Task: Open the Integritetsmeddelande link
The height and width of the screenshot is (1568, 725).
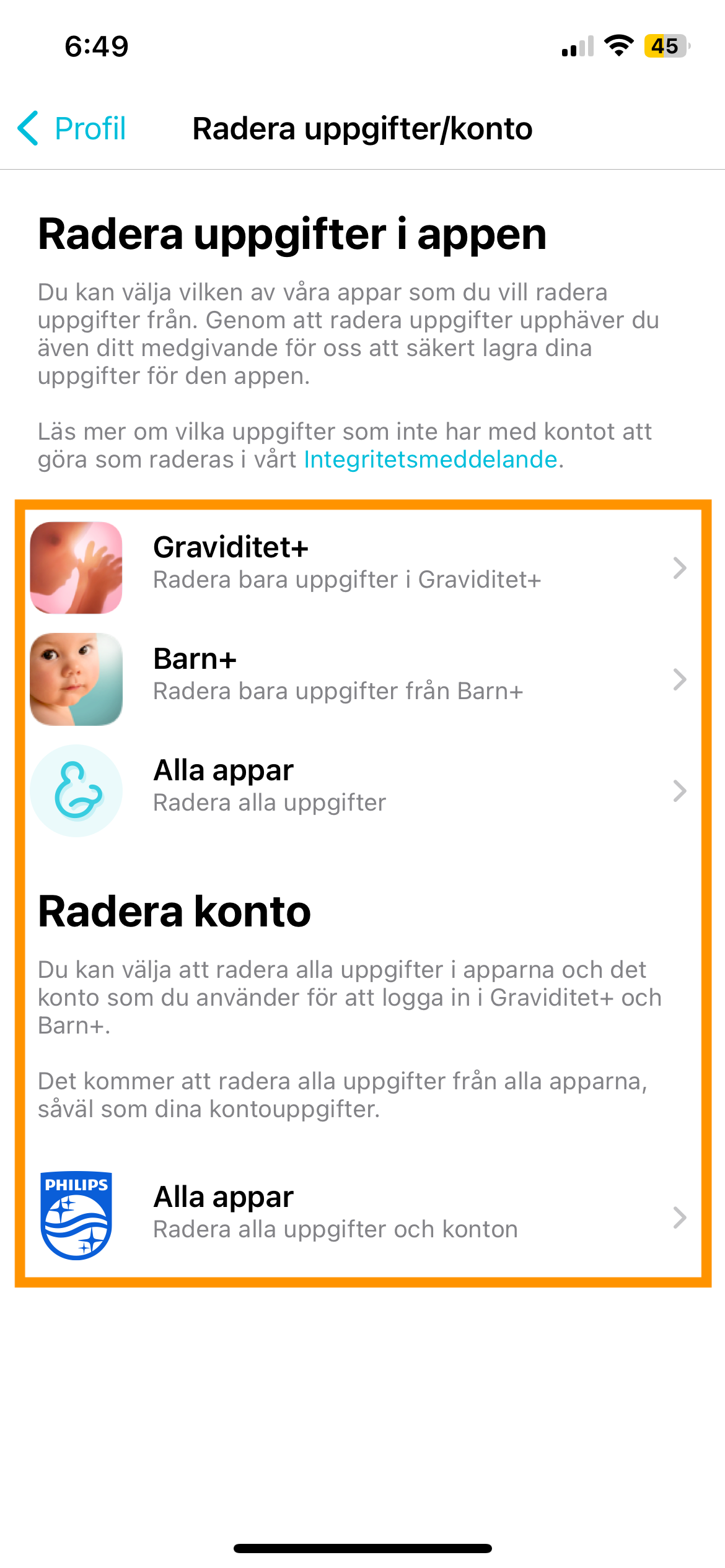Action: [x=430, y=460]
